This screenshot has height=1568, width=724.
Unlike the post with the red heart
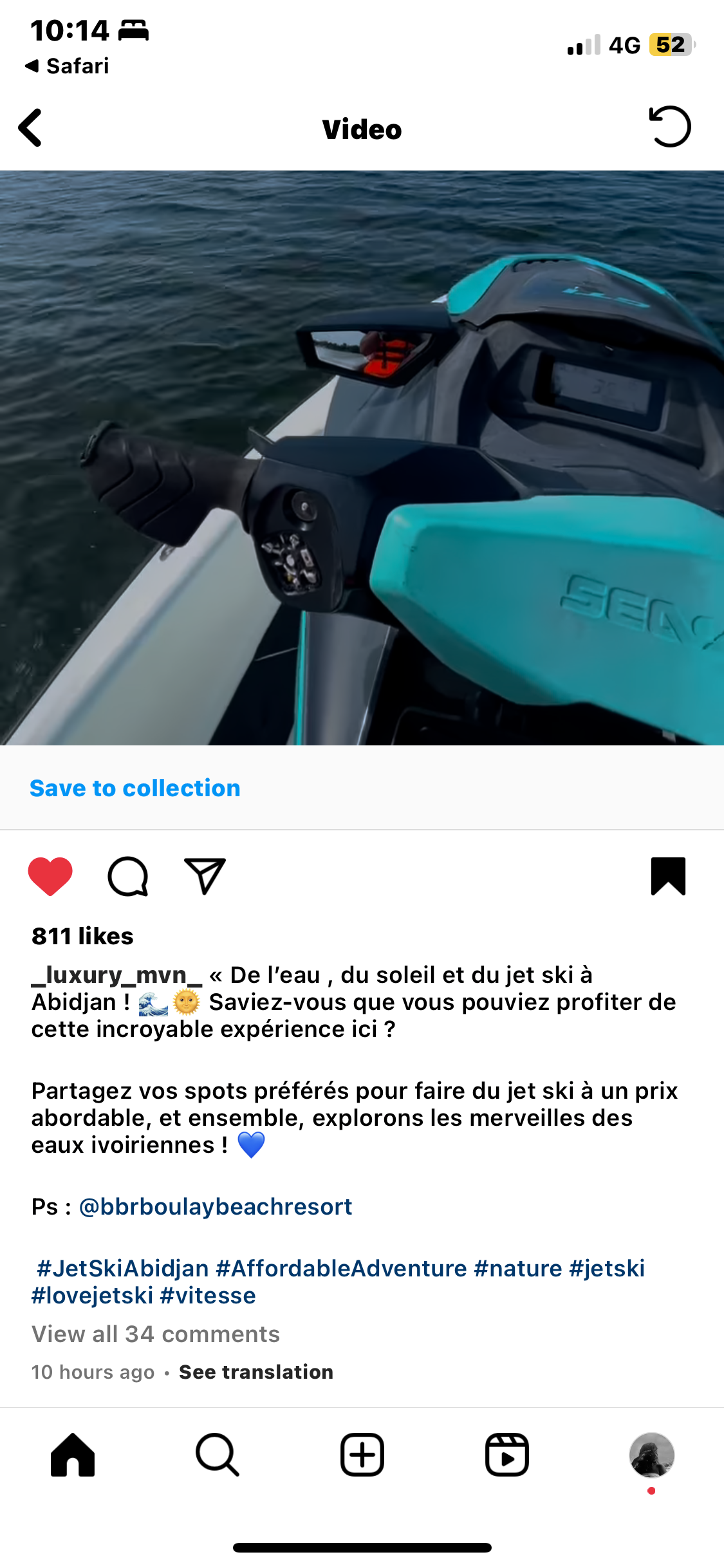(x=50, y=876)
